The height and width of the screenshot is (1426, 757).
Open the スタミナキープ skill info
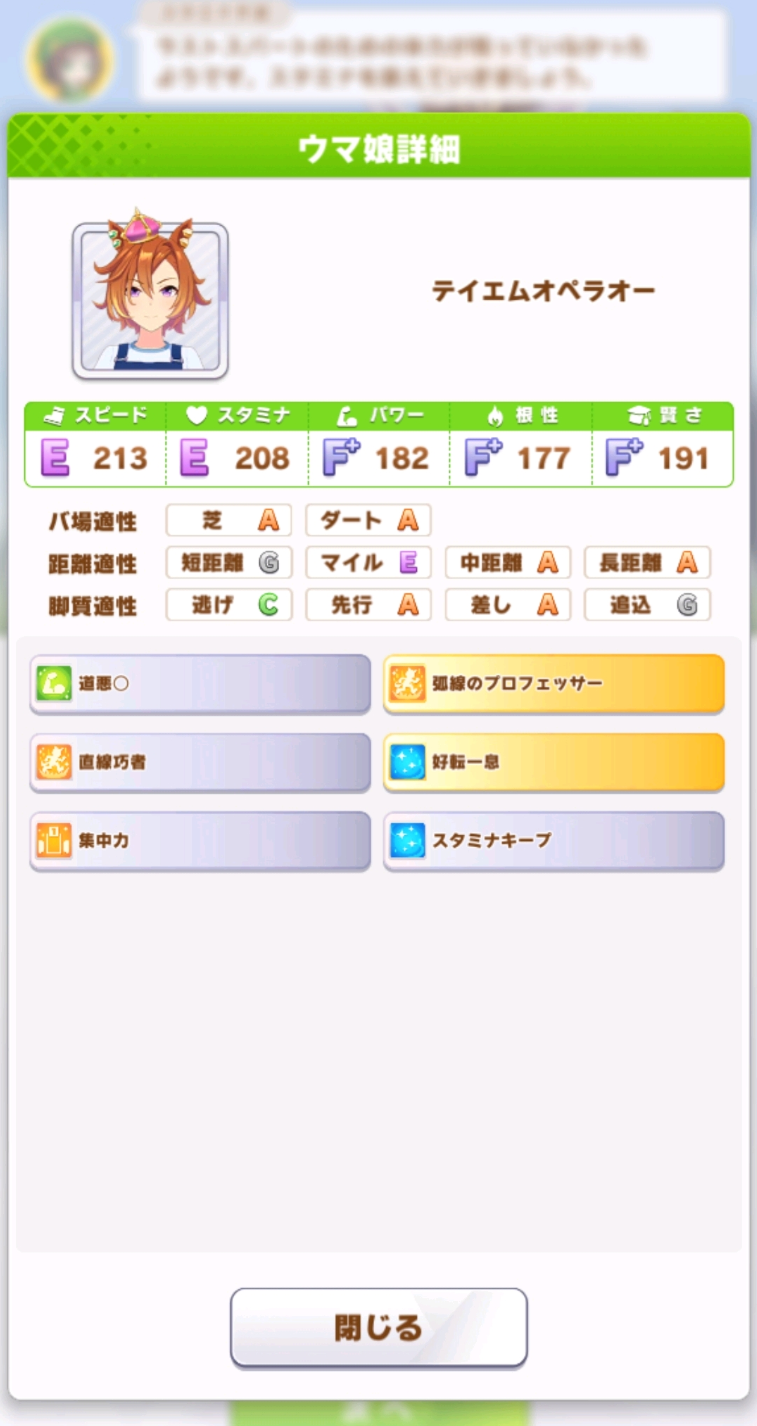point(553,840)
